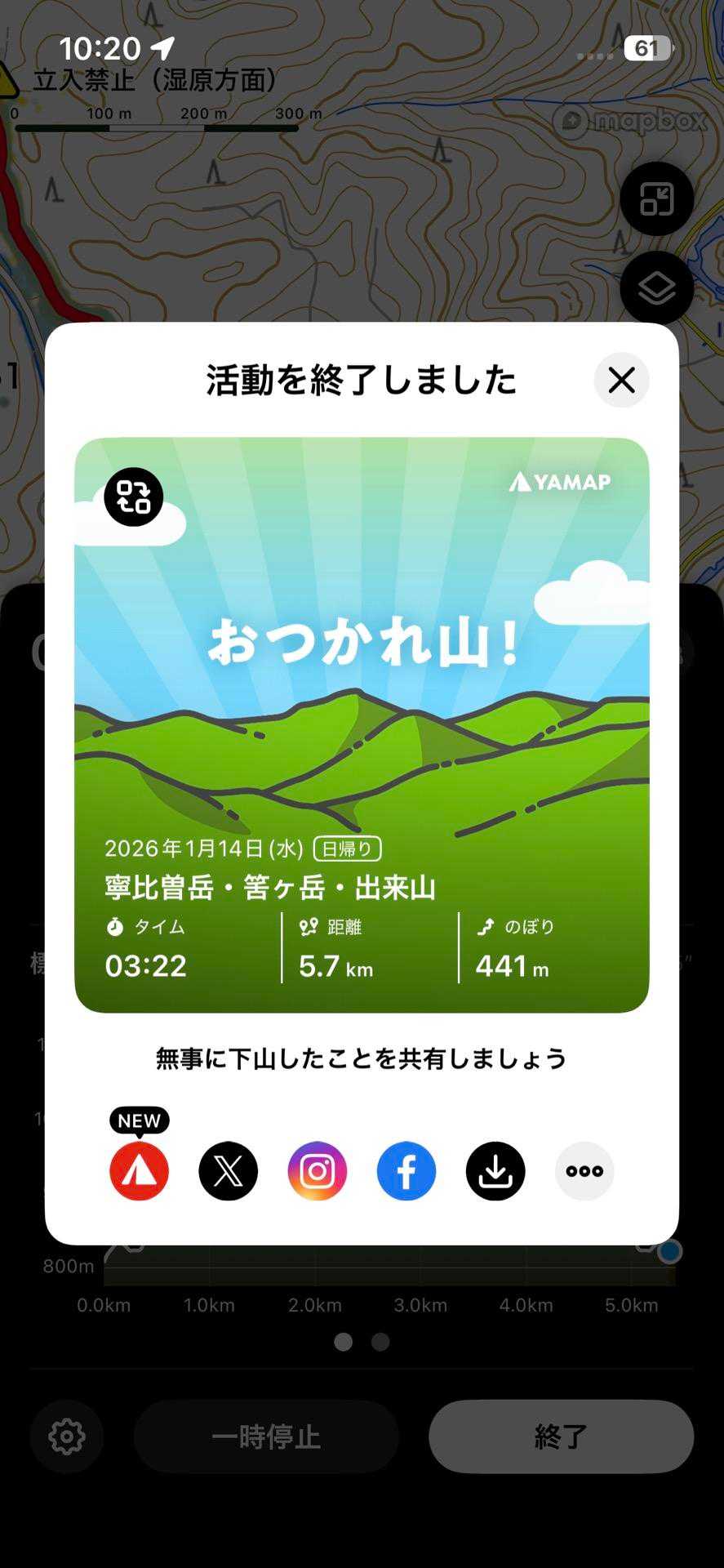
Task: Share the activity on X
Action: (229, 1171)
